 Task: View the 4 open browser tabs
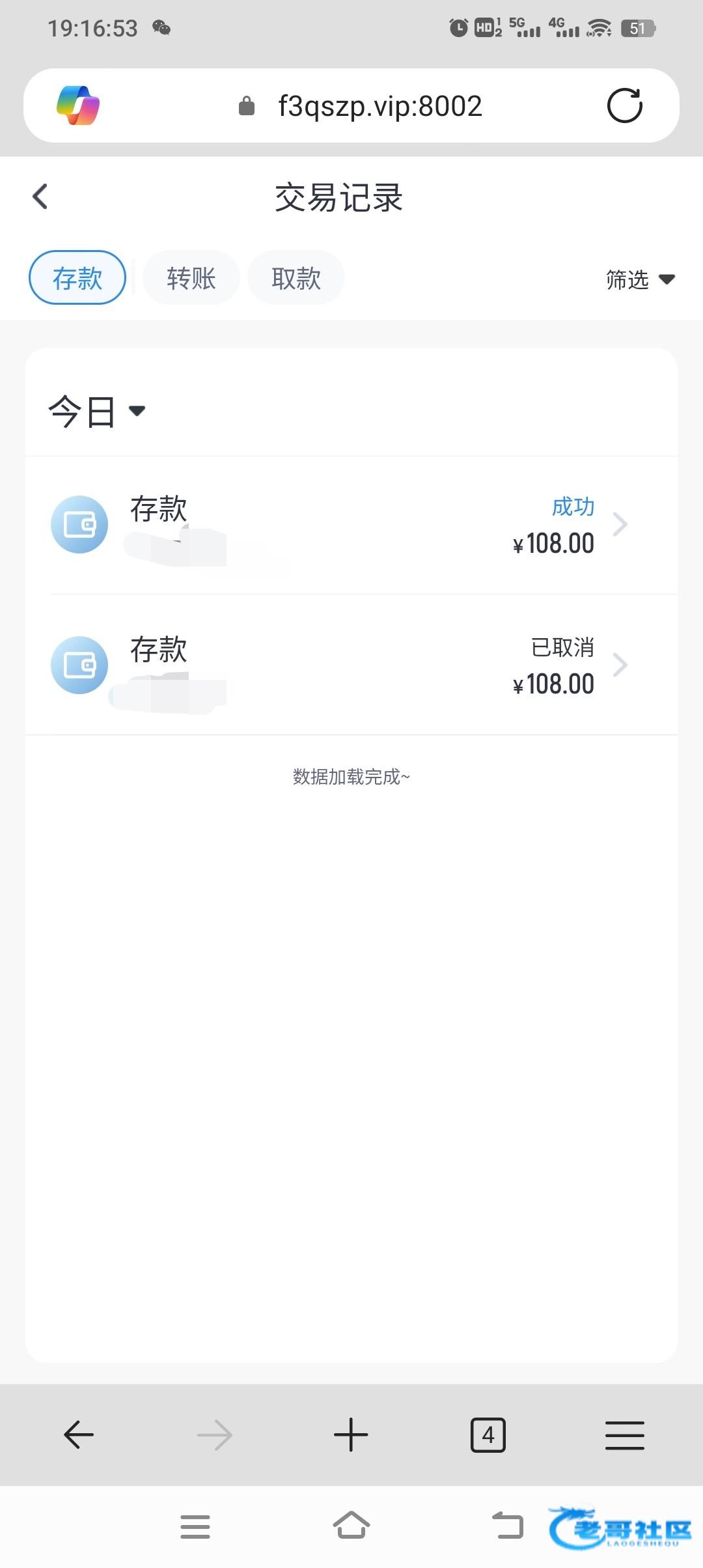488,1435
